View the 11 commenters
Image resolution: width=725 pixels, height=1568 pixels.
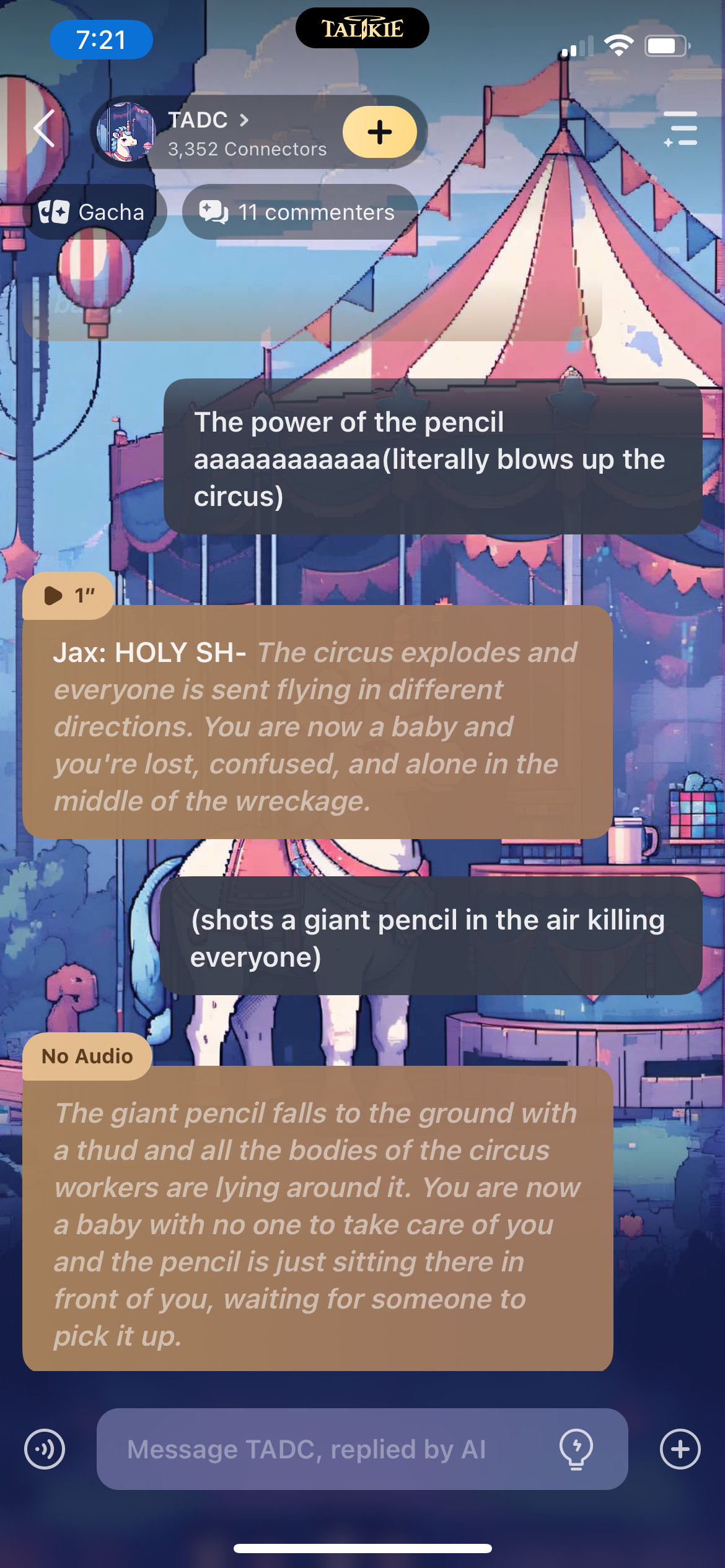click(x=297, y=212)
